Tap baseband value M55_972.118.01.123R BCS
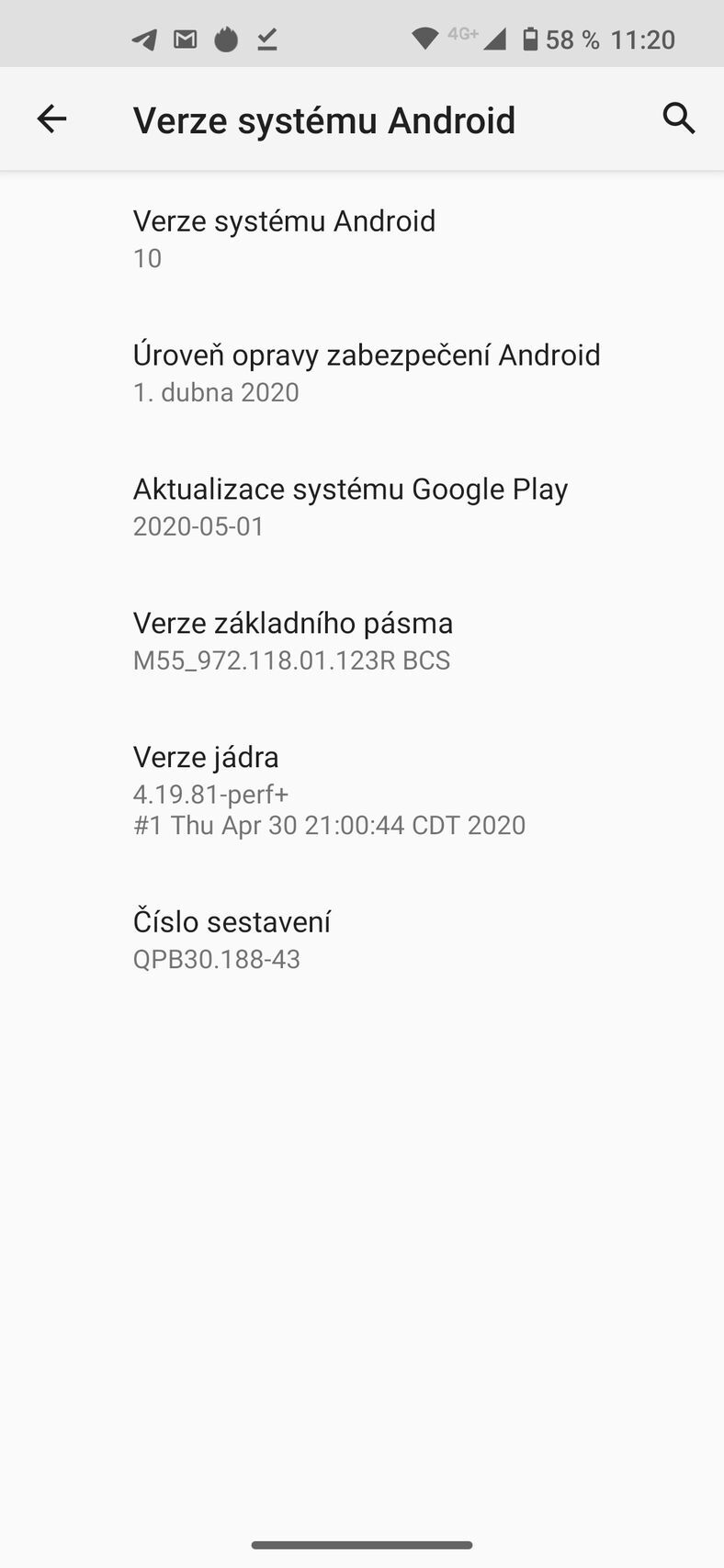Viewport: 724px width, 1568px height. pos(291,660)
